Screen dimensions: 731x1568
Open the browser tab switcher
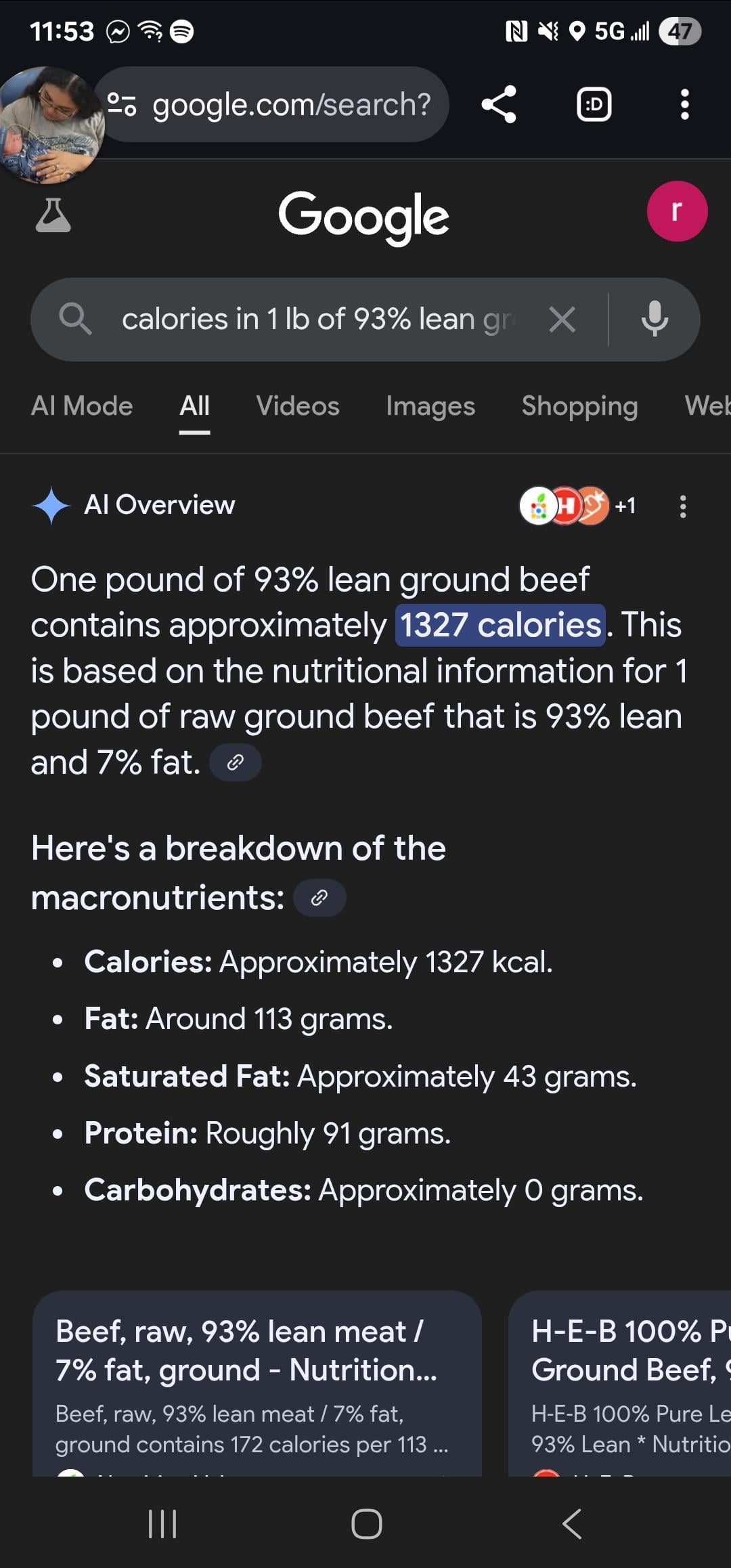click(594, 104)
